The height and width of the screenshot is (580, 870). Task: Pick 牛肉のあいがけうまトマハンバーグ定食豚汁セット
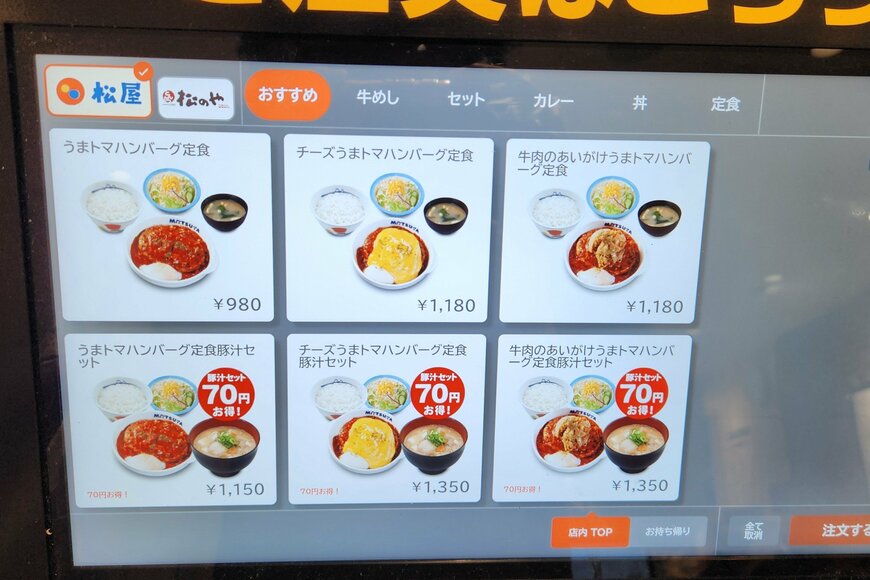594,418
